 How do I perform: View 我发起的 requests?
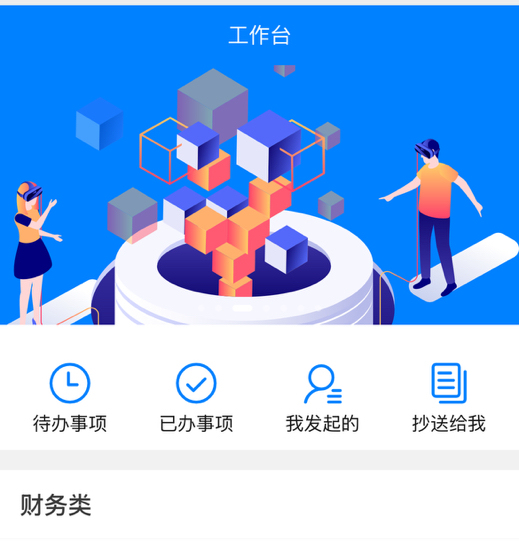[322, 397]
